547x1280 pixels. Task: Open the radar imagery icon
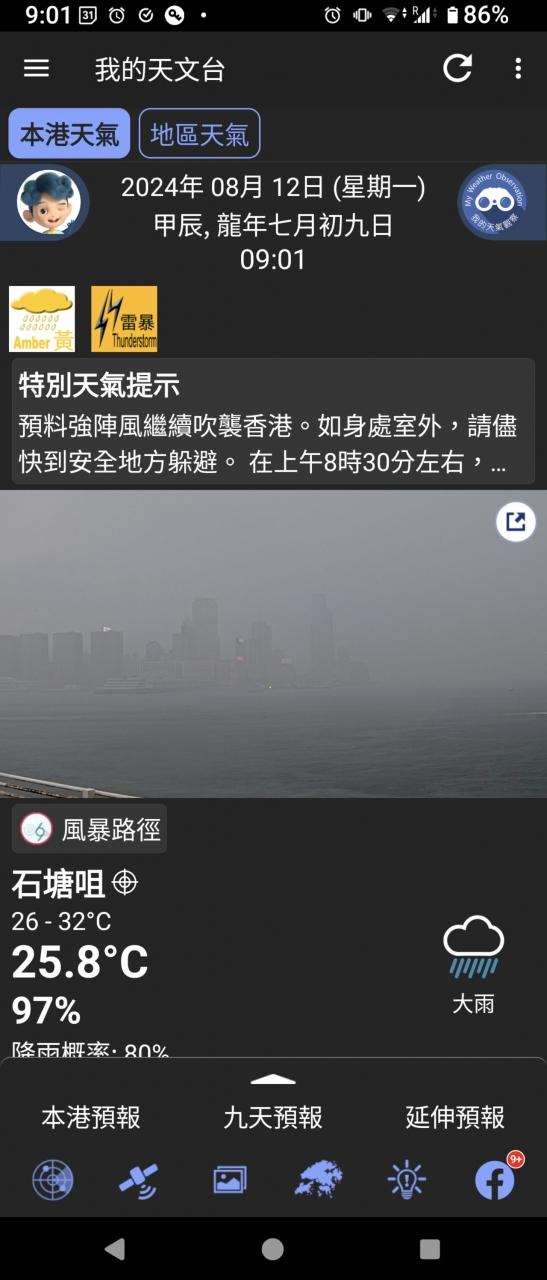tap(52, 1180)
